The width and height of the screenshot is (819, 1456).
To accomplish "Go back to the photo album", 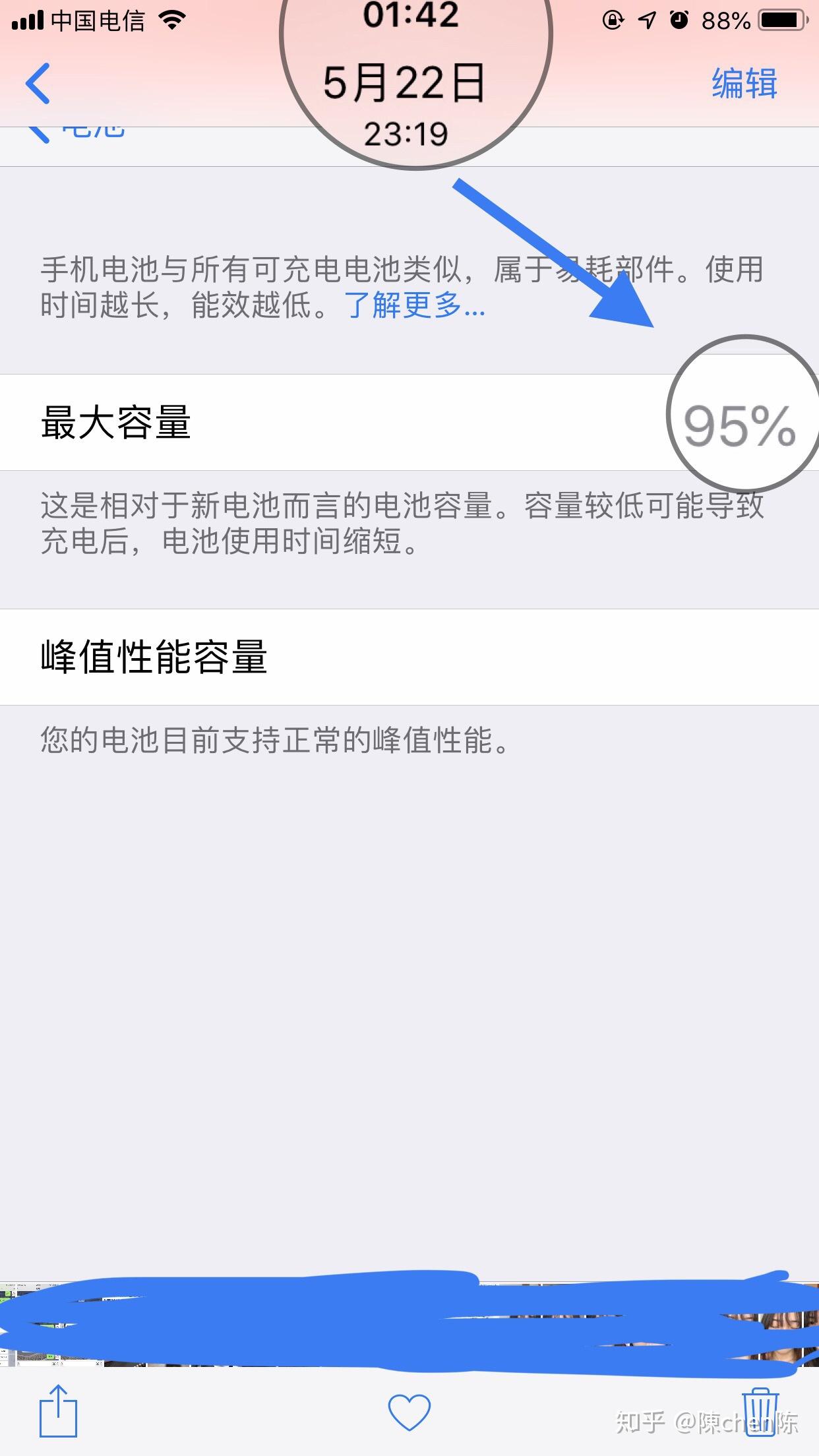I will pos(38,84).
